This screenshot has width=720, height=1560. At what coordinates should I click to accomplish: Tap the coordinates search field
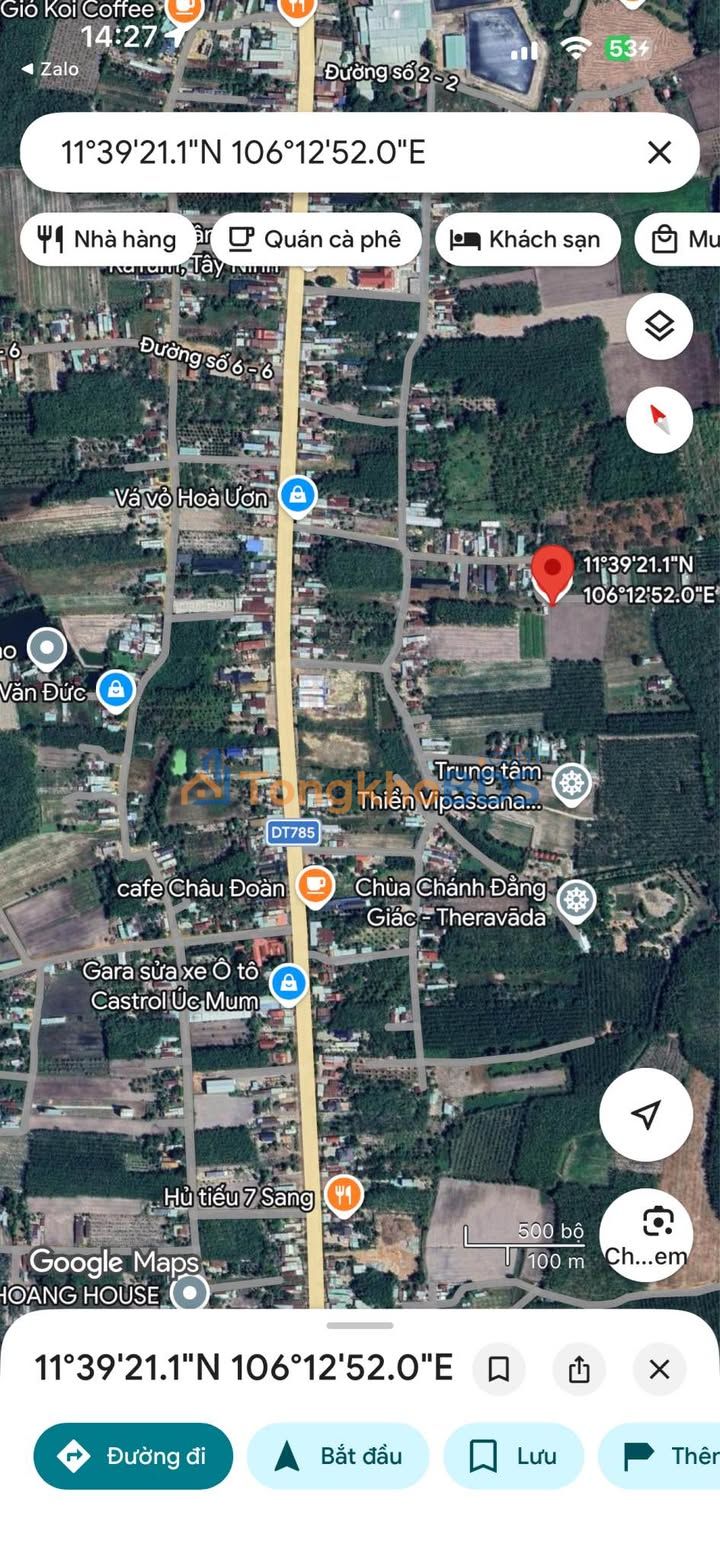pos(300,153)
